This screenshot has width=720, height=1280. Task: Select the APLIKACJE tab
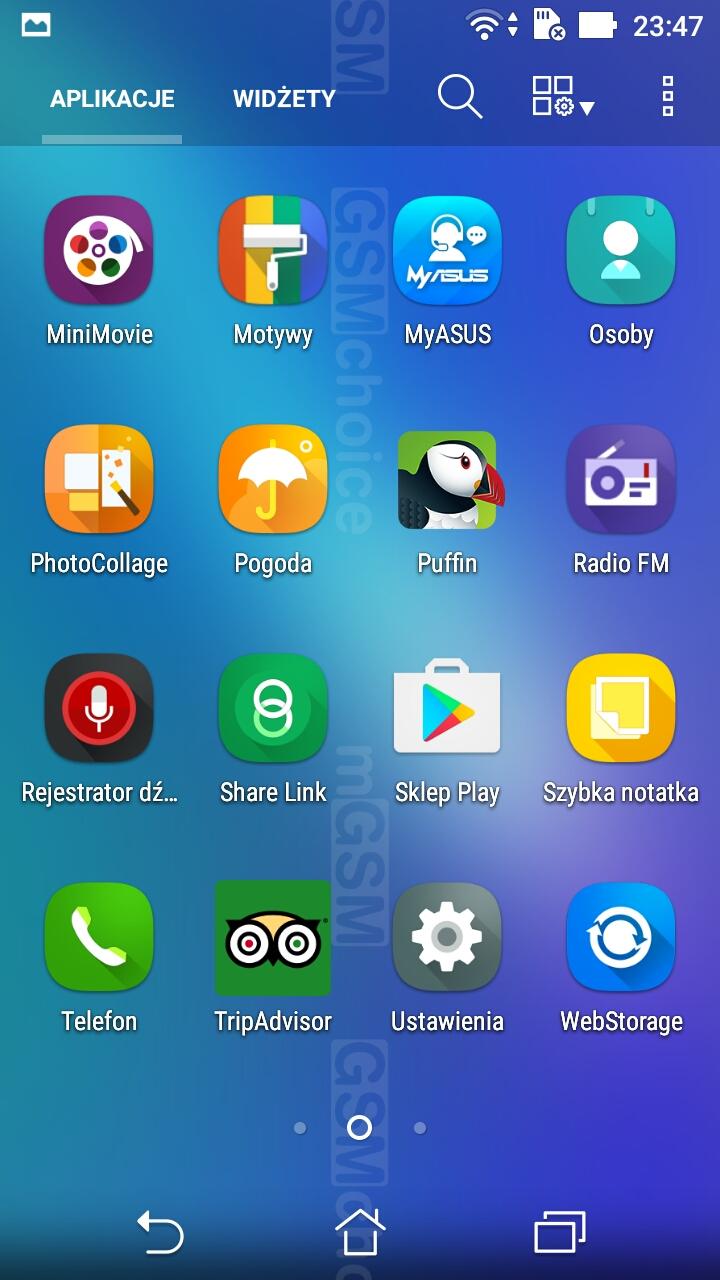(x=112, y=99)
